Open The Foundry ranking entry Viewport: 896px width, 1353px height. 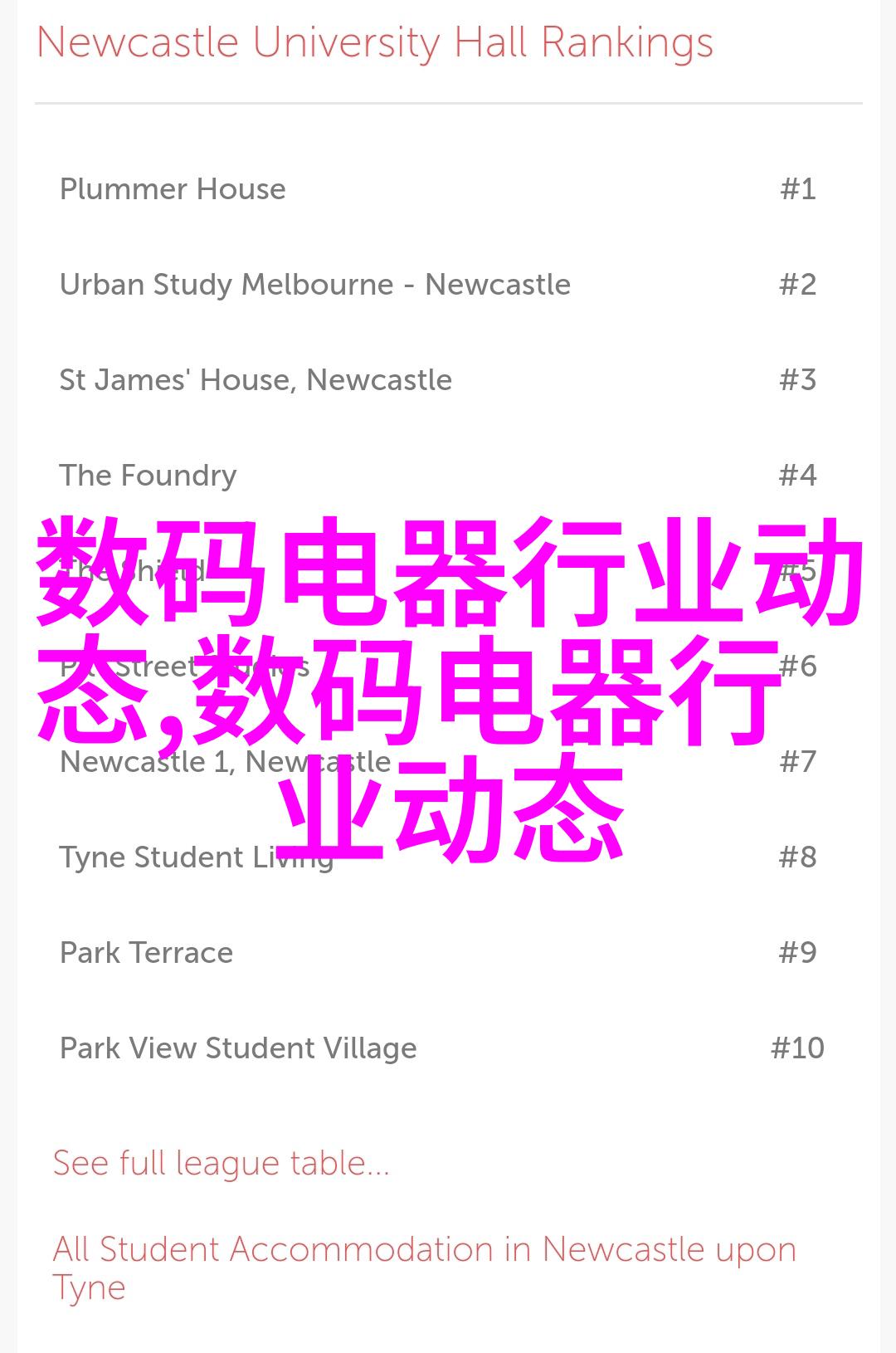(148, 476)
